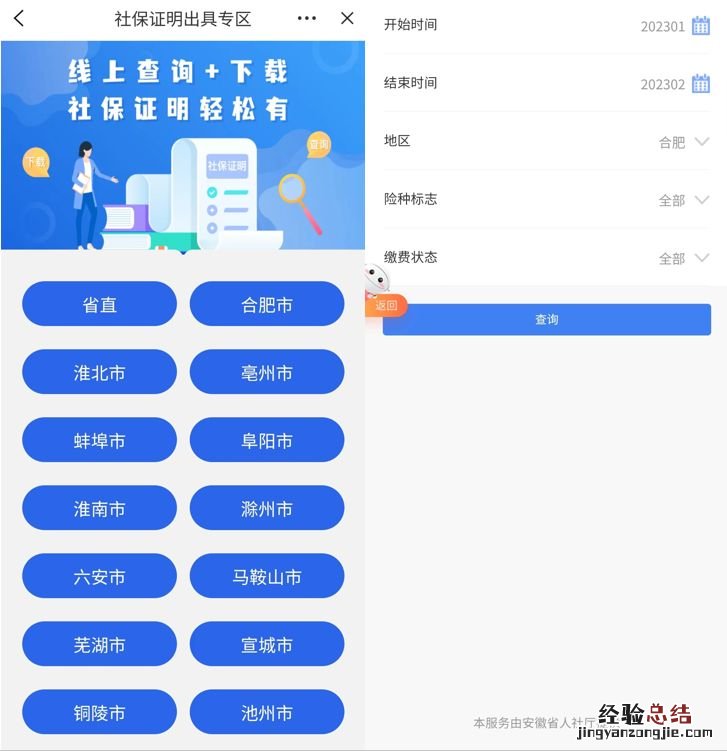Screen dimensions: 727x751
Task: Expand the 险种标志 dropdown
Action: click(x=701, y=200)
